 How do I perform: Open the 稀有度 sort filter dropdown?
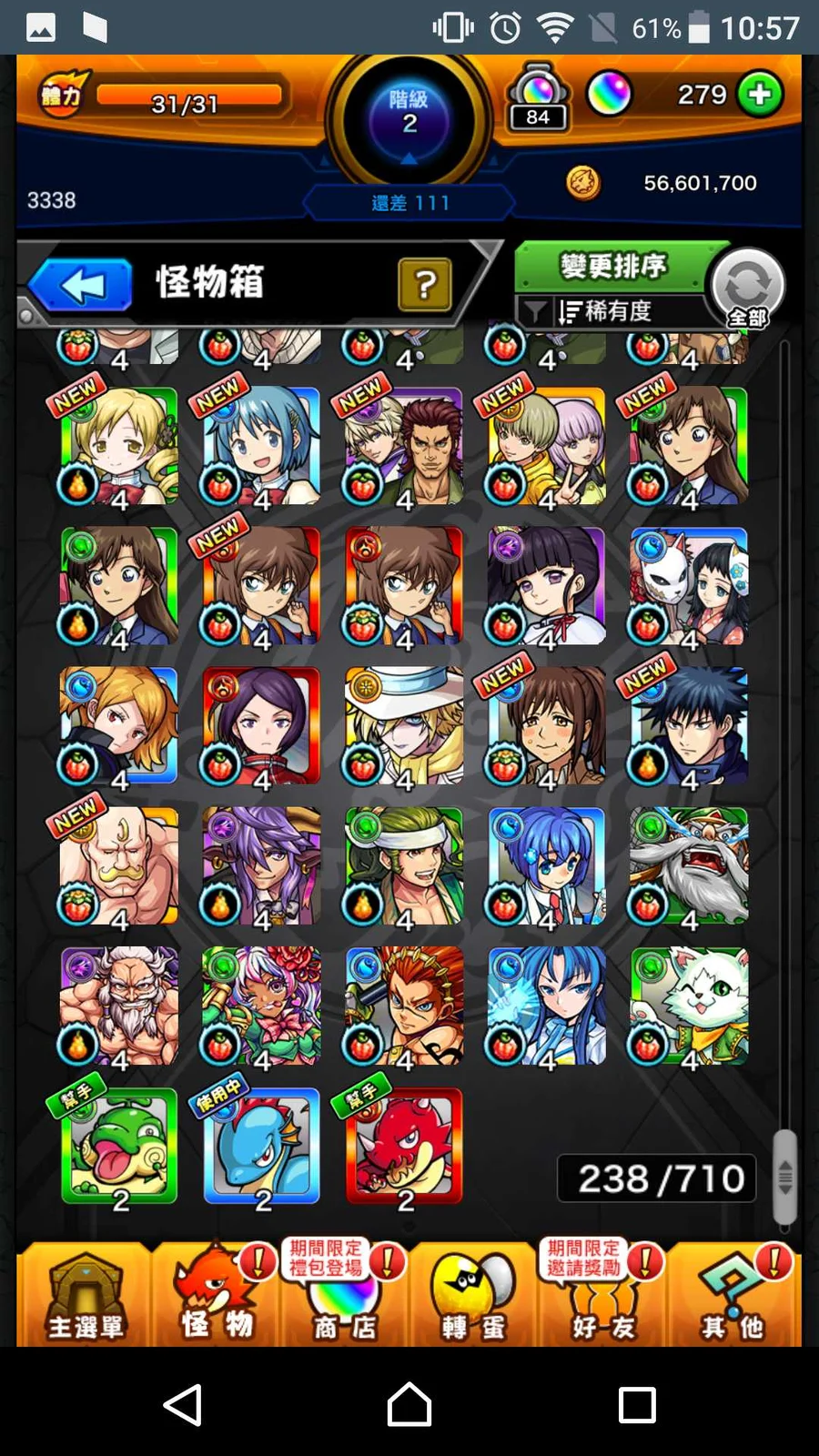(605, 312)
